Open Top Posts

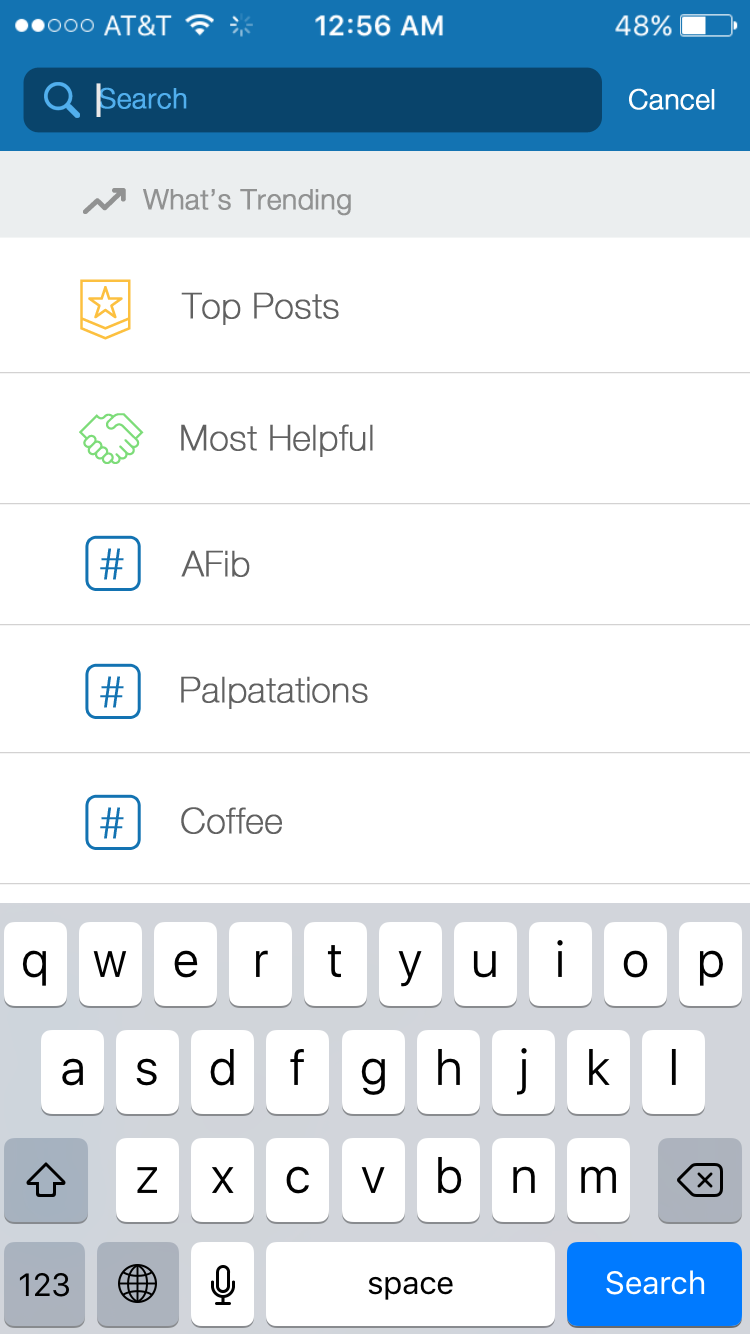click(375, 306)
